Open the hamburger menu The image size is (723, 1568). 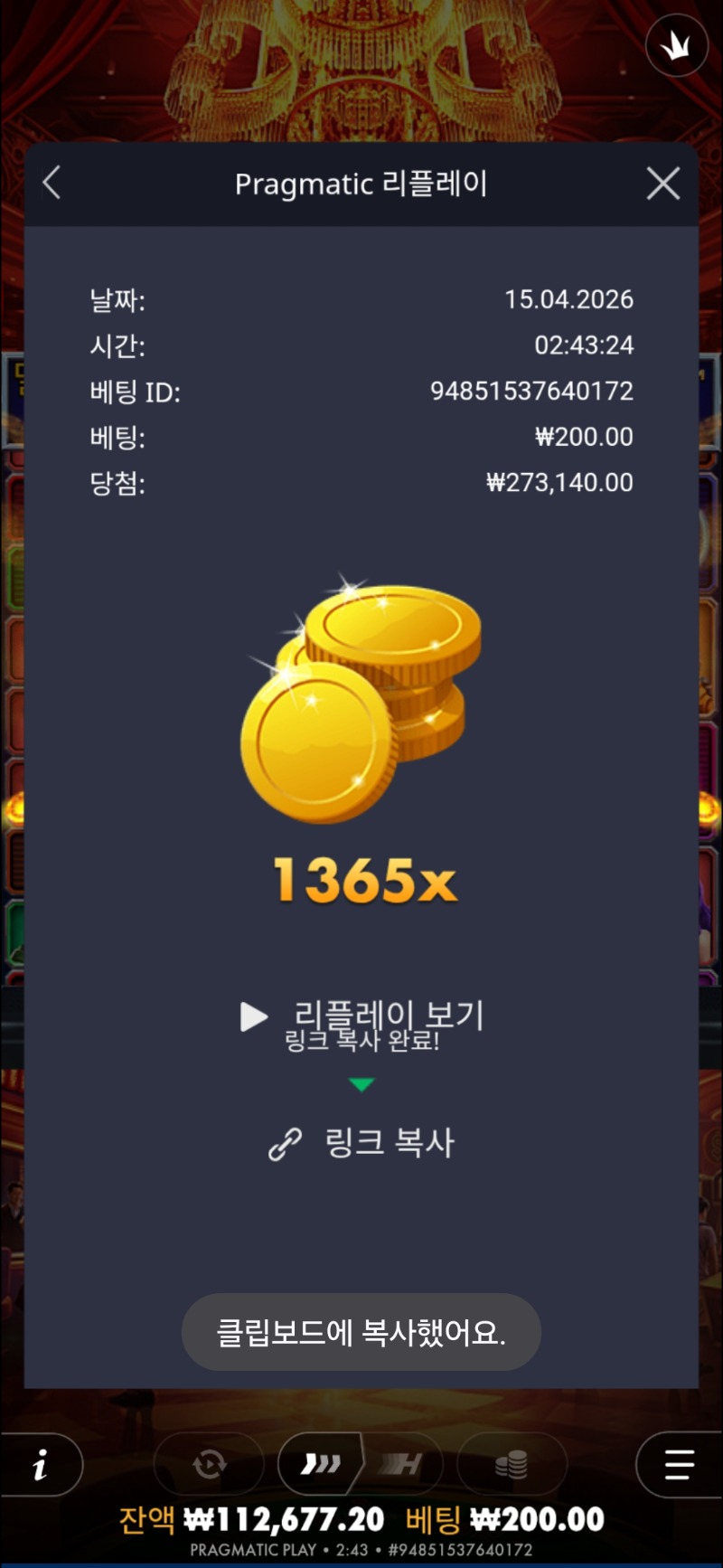pos(678,1465)
